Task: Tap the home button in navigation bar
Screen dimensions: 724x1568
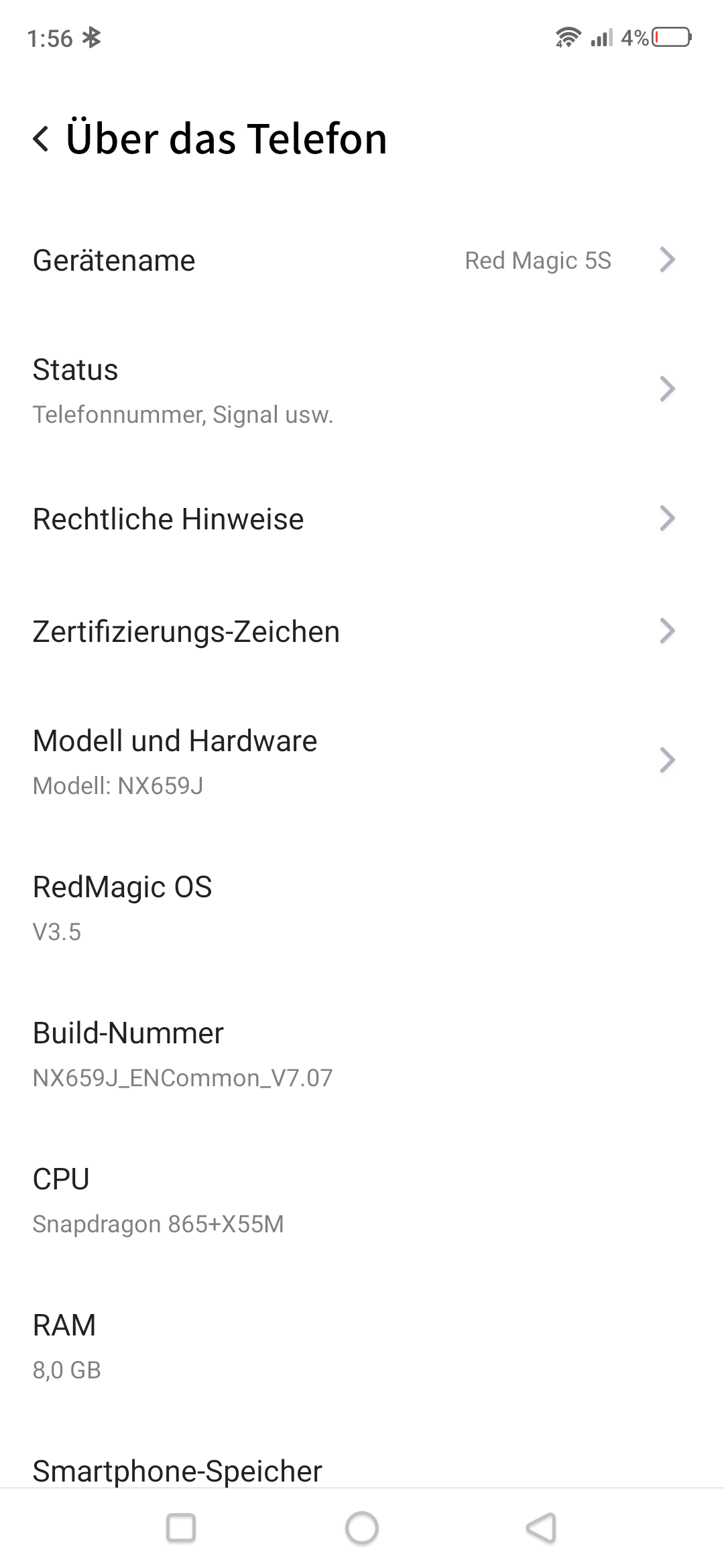Action: (x=362, y=1528)
